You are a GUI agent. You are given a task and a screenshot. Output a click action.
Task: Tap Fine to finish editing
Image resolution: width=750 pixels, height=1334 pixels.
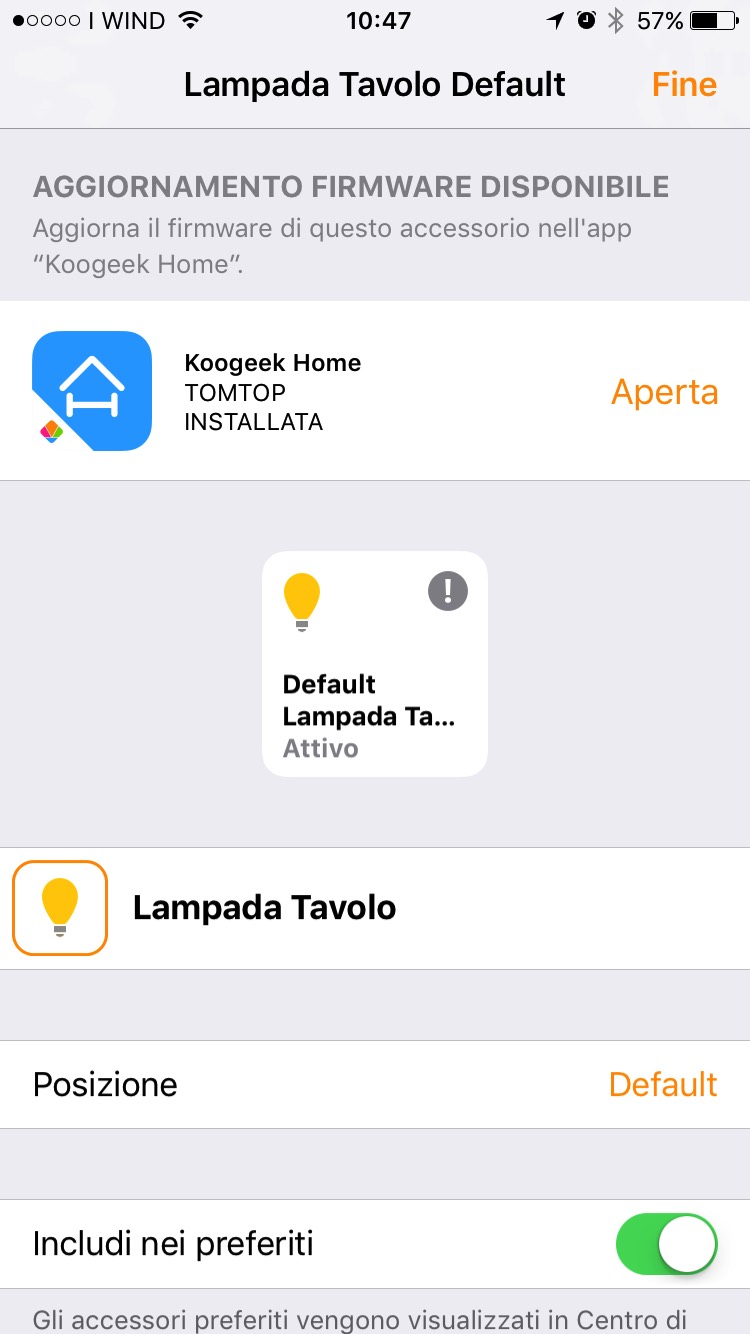point(684,85)
